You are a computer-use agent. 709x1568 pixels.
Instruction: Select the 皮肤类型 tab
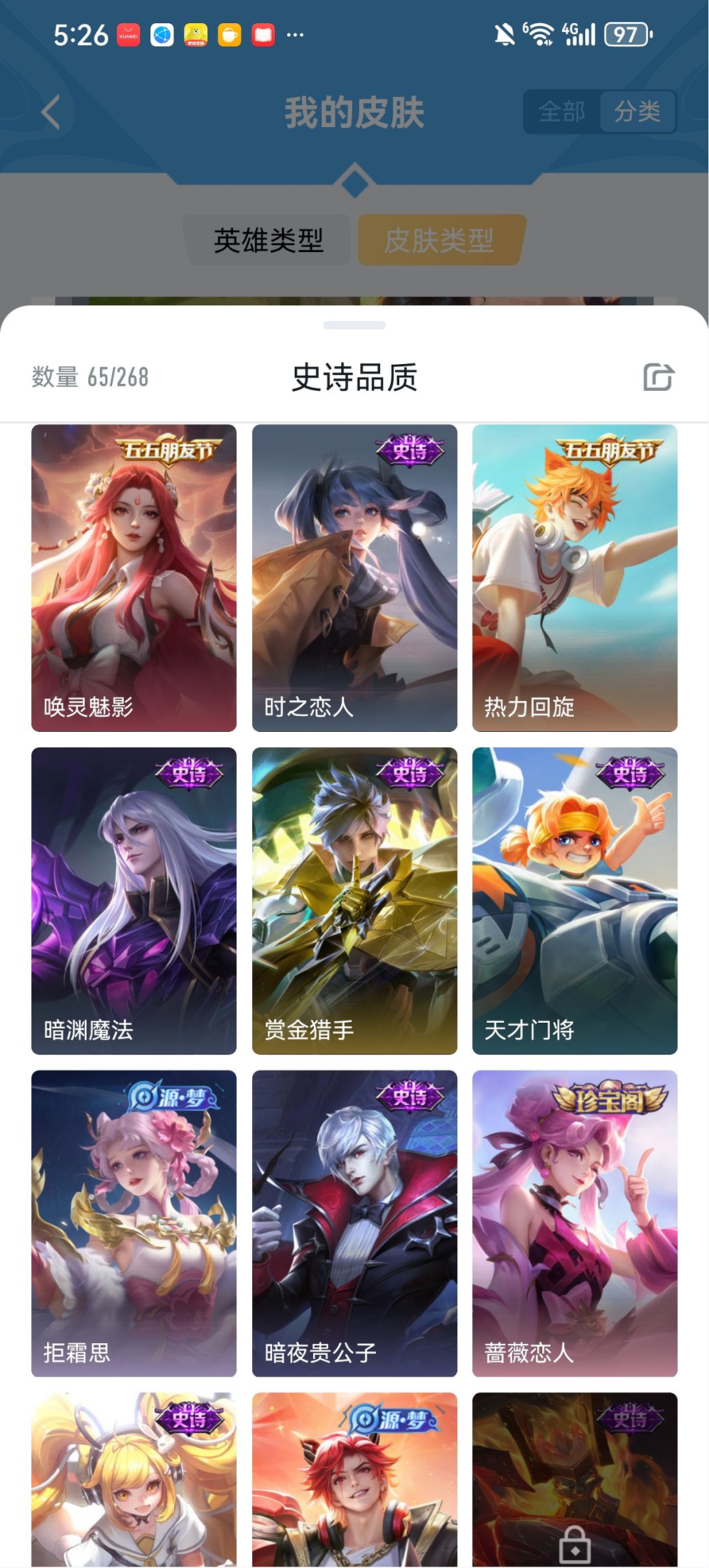[x=440, y=240]
